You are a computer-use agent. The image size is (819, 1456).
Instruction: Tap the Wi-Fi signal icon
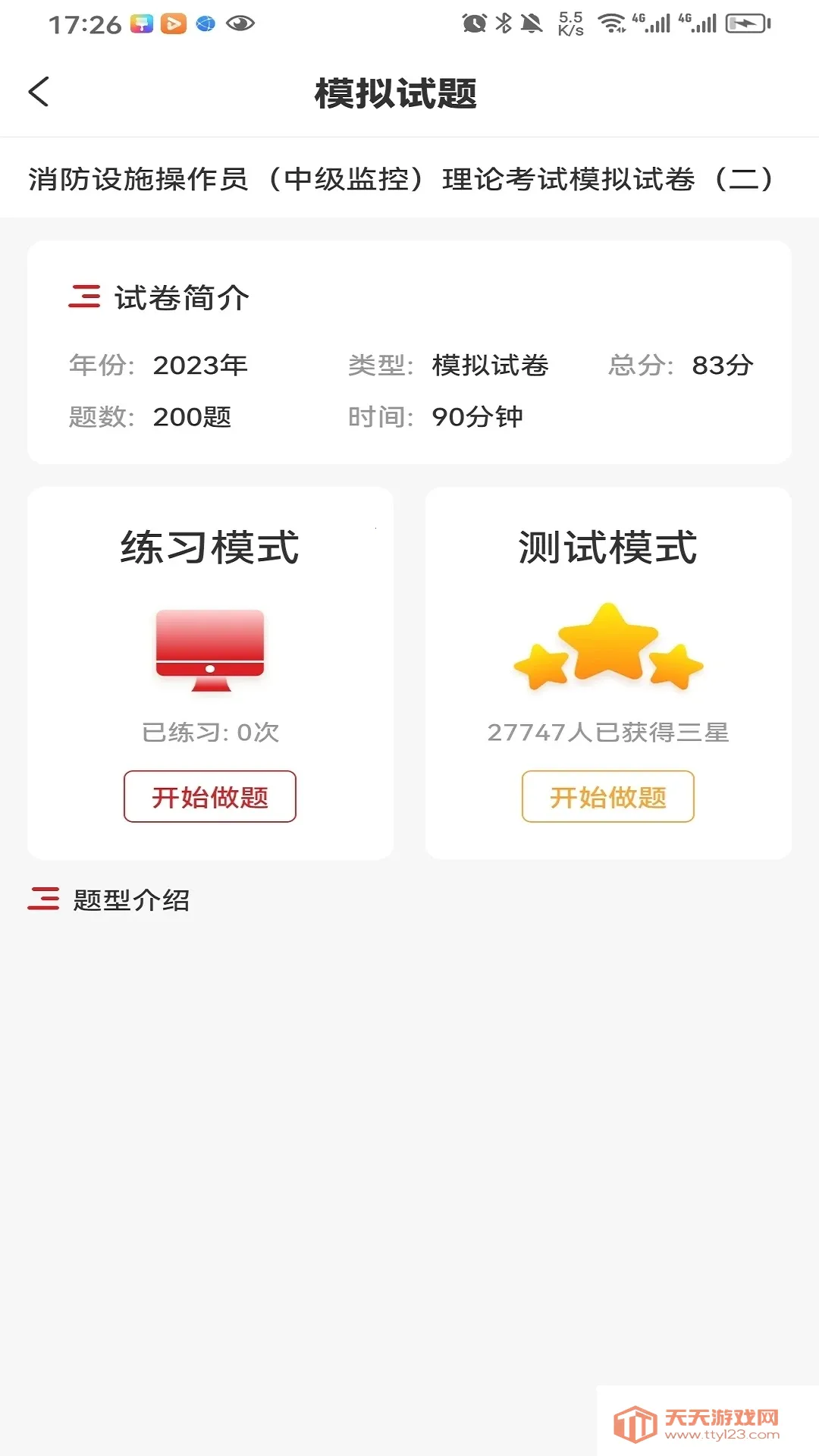click(611, 23)
